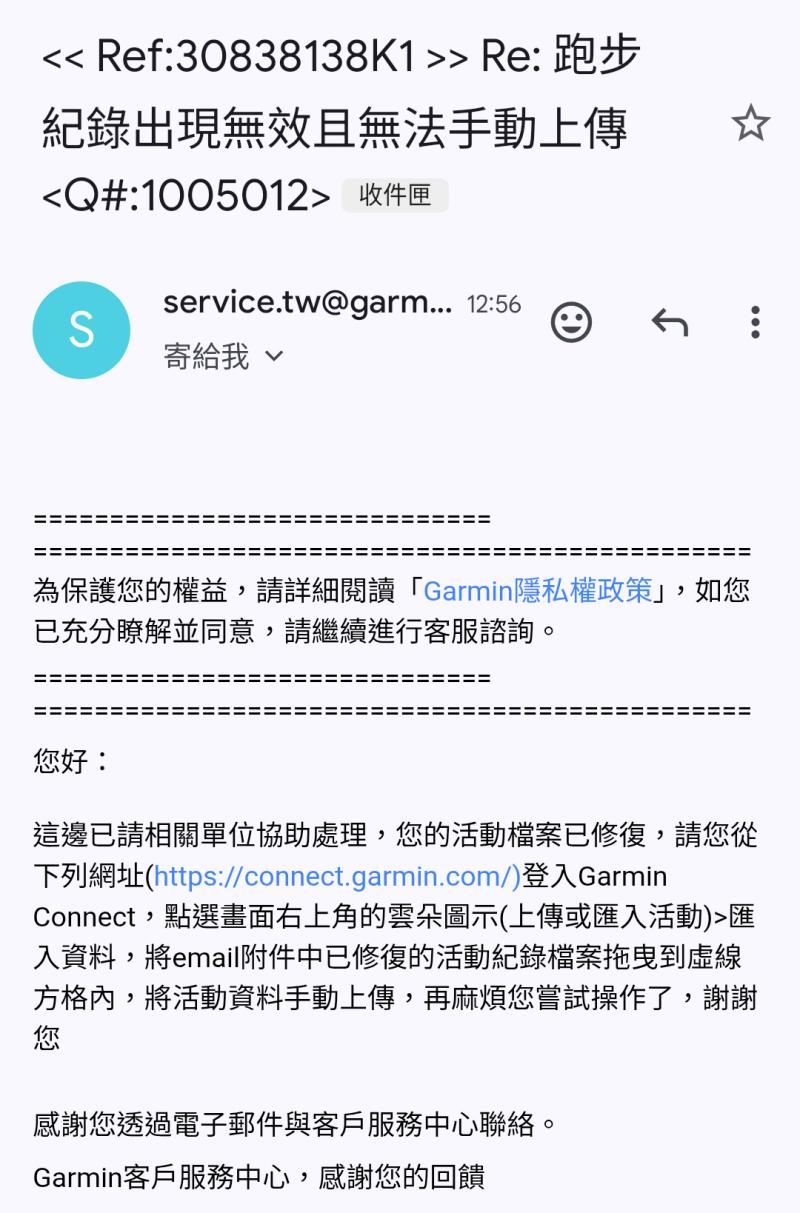Open the Garmin隱私權政策 link
Image resolution: width=800 pixels, height=1213 pixels.
(538, 591)
